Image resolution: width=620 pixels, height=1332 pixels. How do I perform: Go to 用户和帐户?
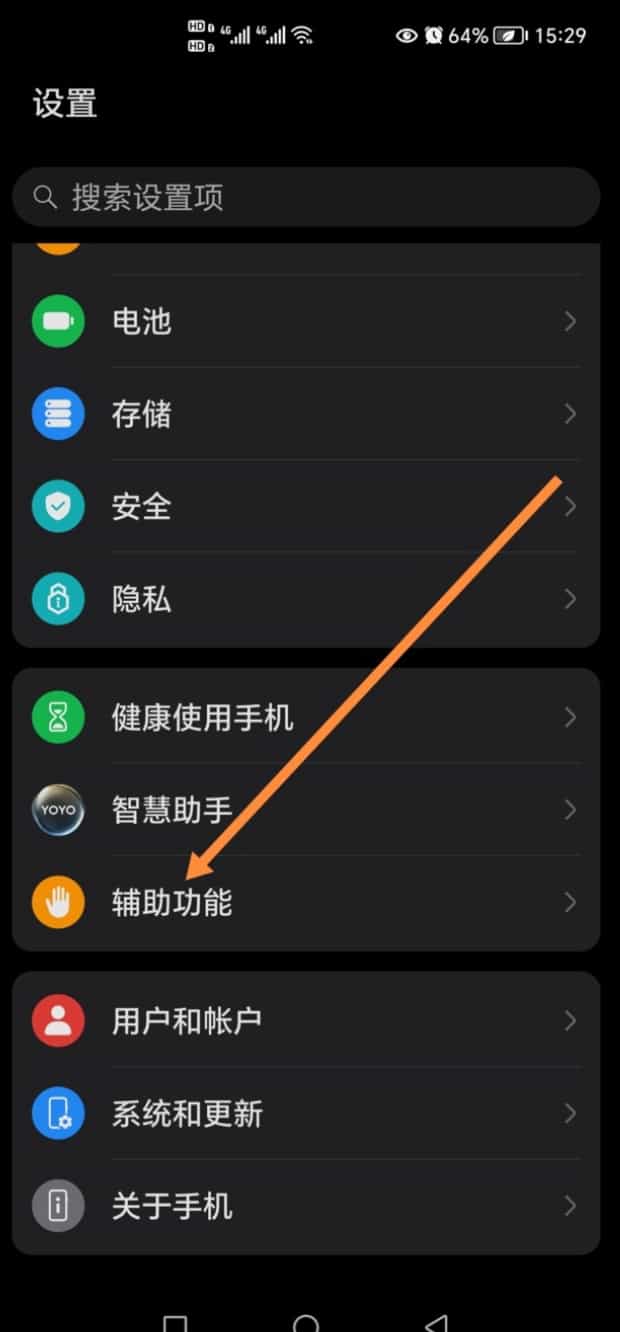click(306, 1020)
